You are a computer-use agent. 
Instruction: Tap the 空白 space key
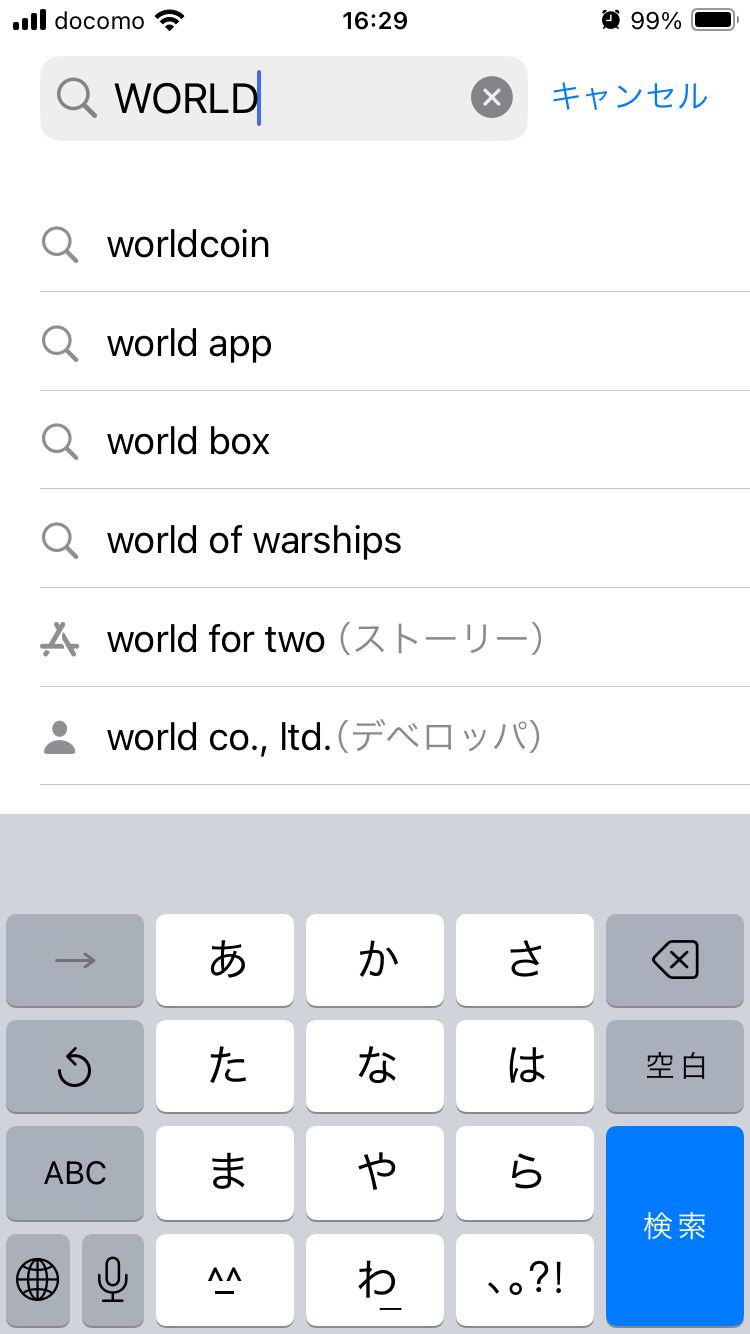coord(675,1066)
